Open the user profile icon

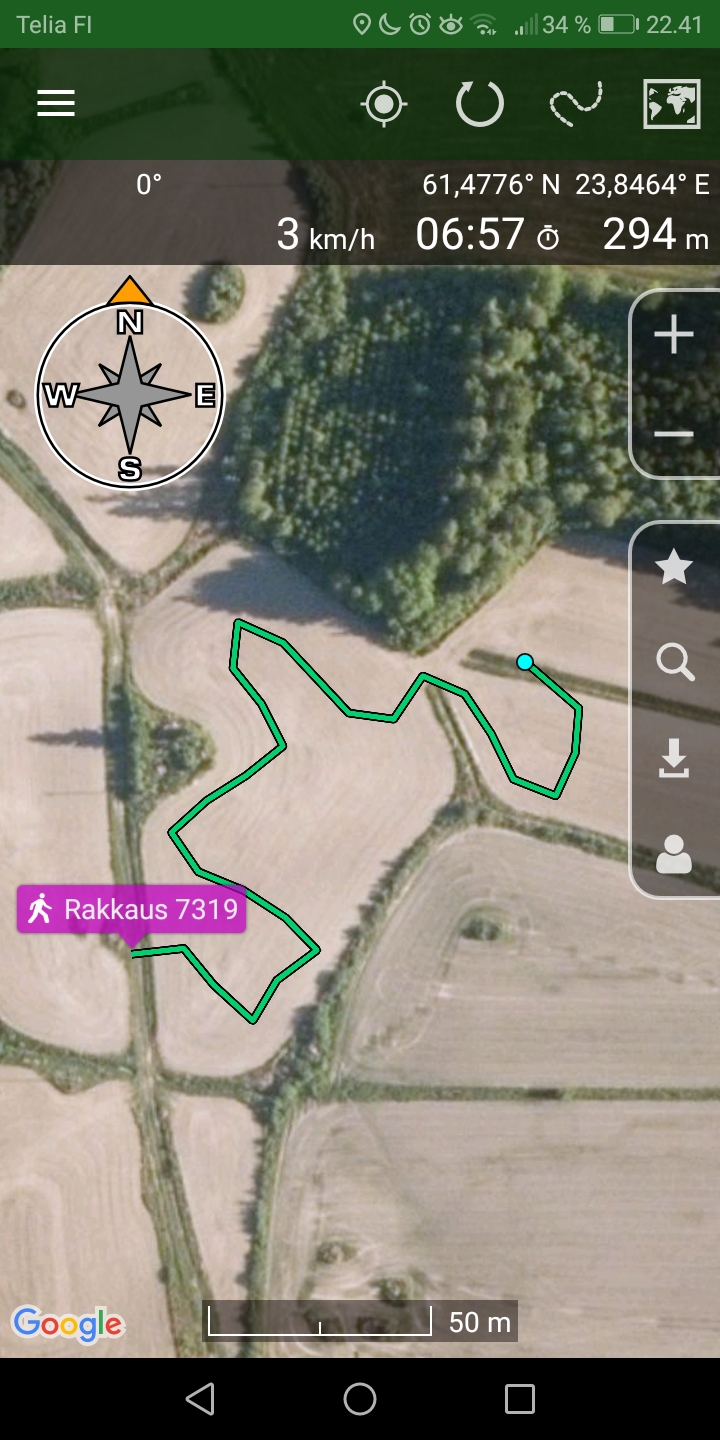674,855
